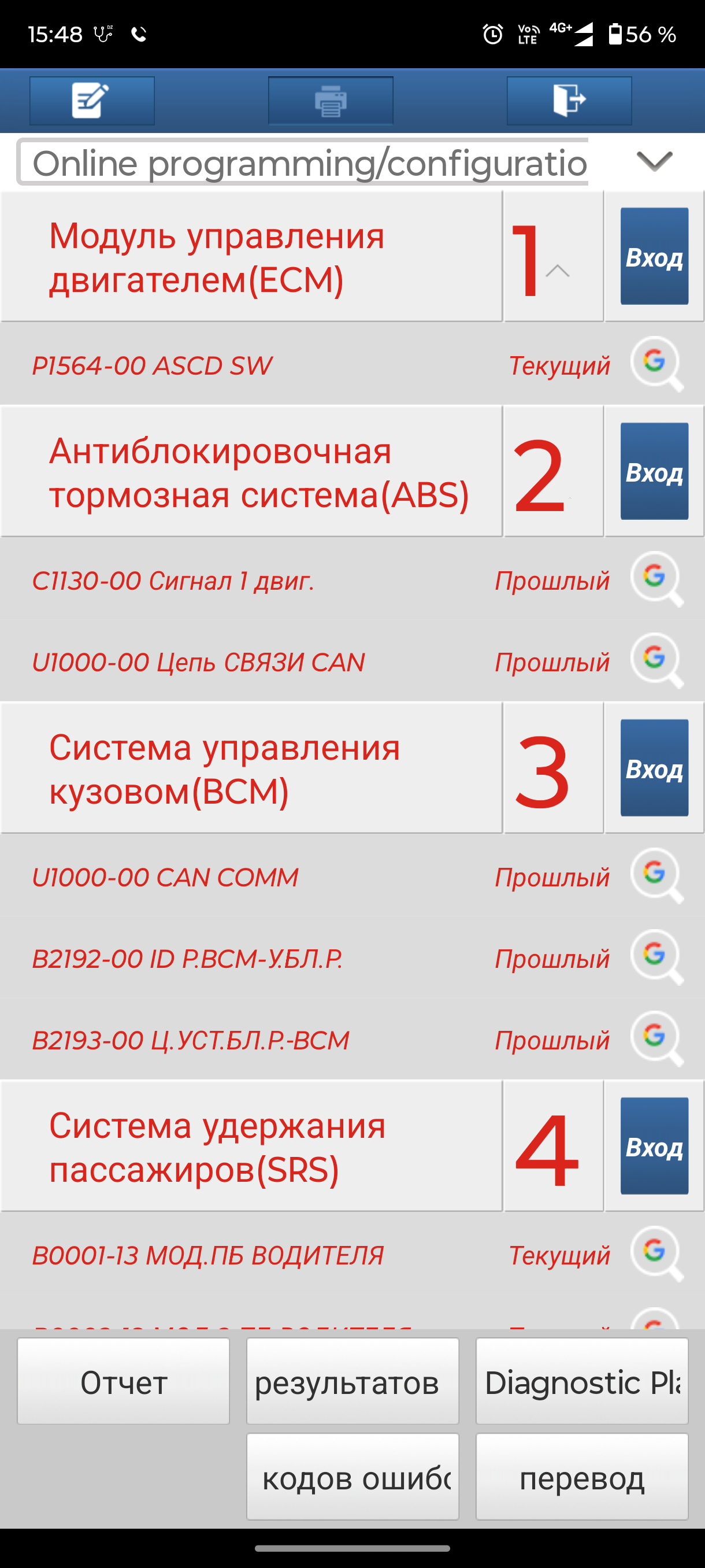Tap the Отчет button

click(124, 1381)
